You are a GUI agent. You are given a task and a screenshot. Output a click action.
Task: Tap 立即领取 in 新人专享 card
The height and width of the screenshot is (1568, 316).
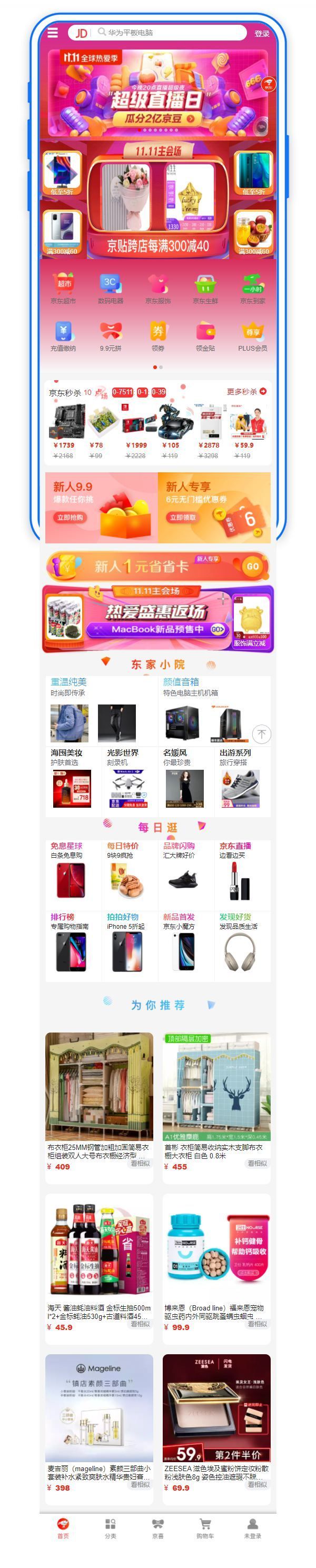[183, 518]
